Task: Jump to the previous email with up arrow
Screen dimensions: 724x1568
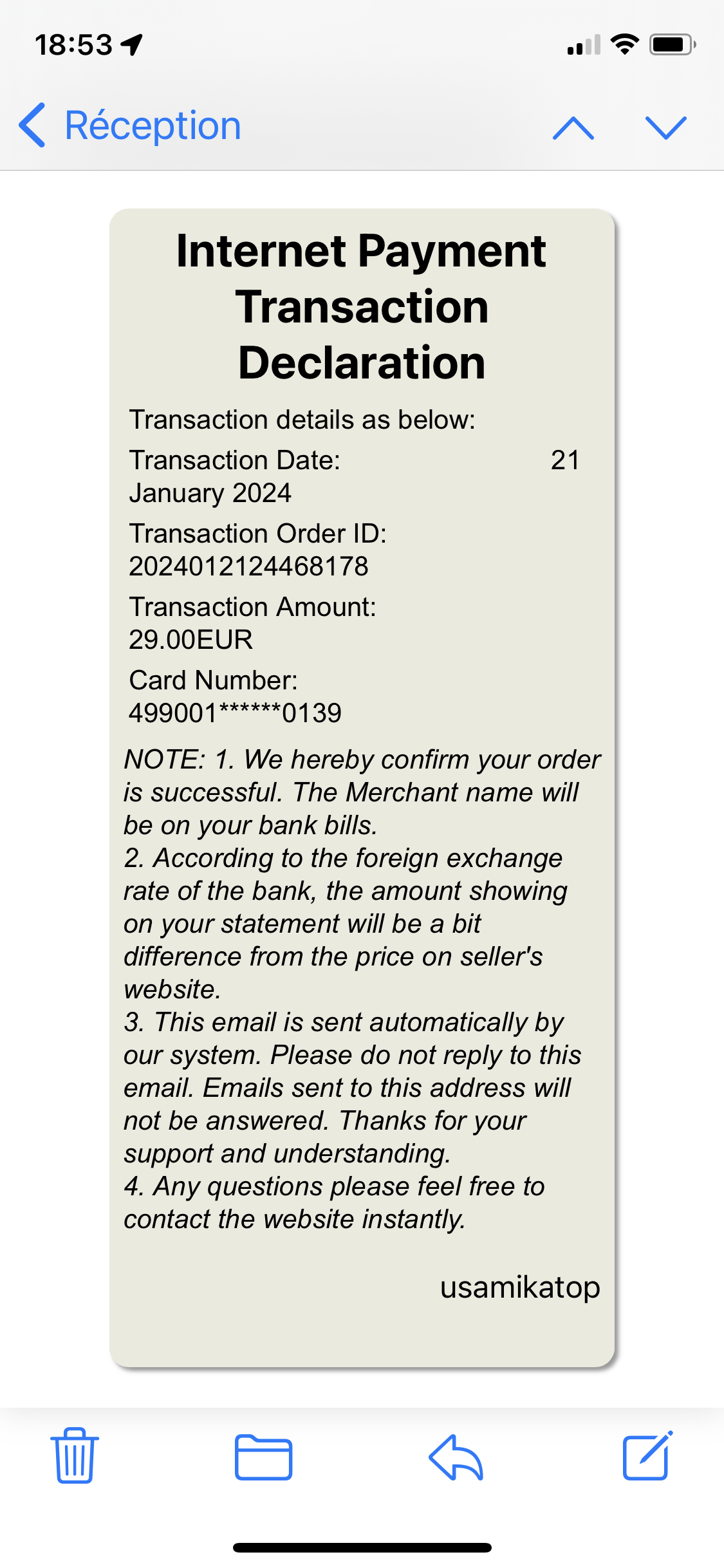Action: tap(573, 127)
